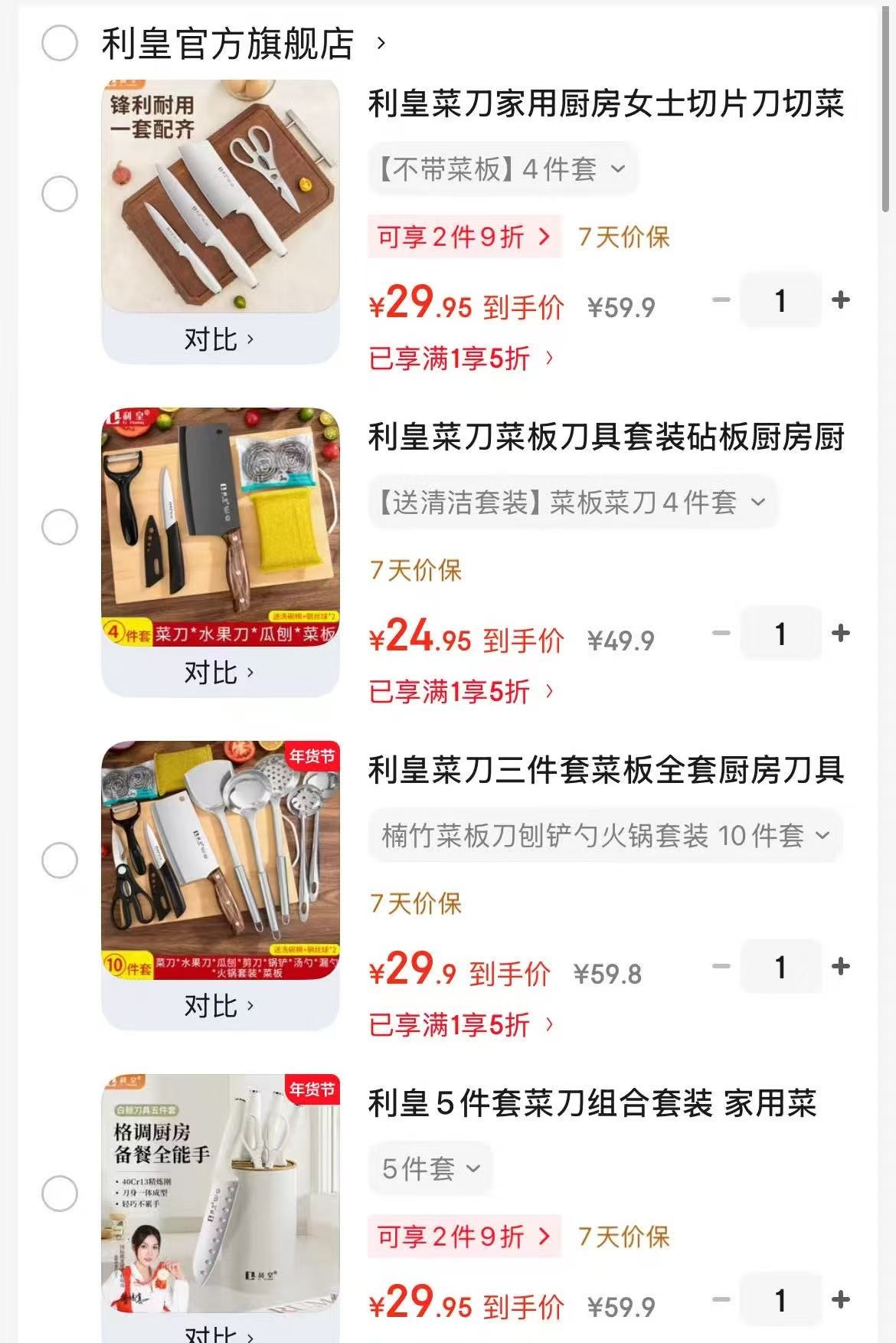Select all items from 利皇官方旗舰店

coord(60,43)
